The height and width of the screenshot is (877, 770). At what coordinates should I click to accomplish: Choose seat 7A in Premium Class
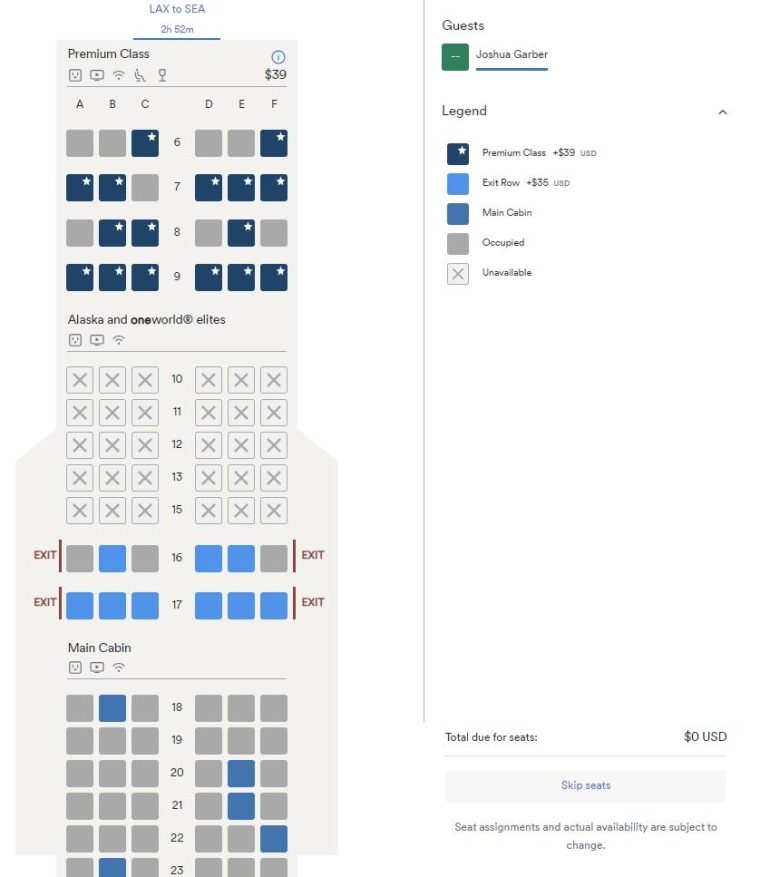click(x=80, y=188)
